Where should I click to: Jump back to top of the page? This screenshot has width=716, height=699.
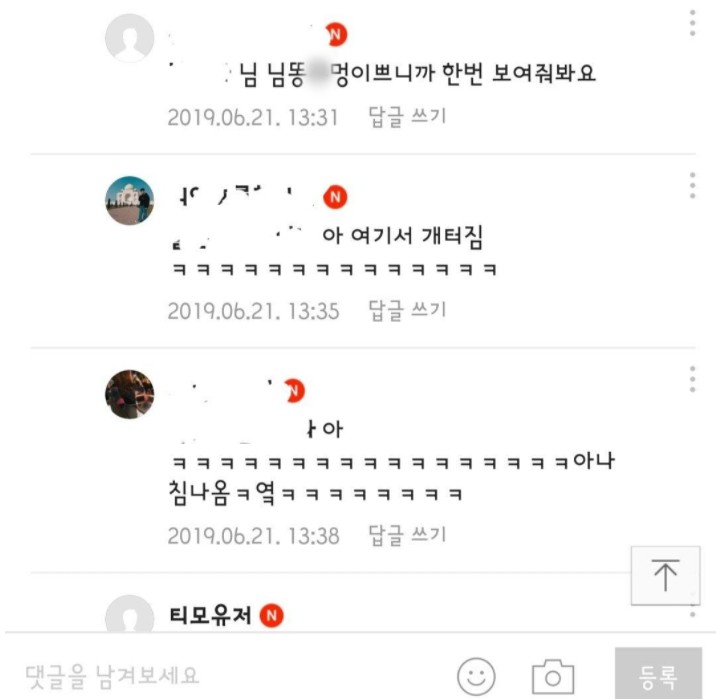[665, 576]
